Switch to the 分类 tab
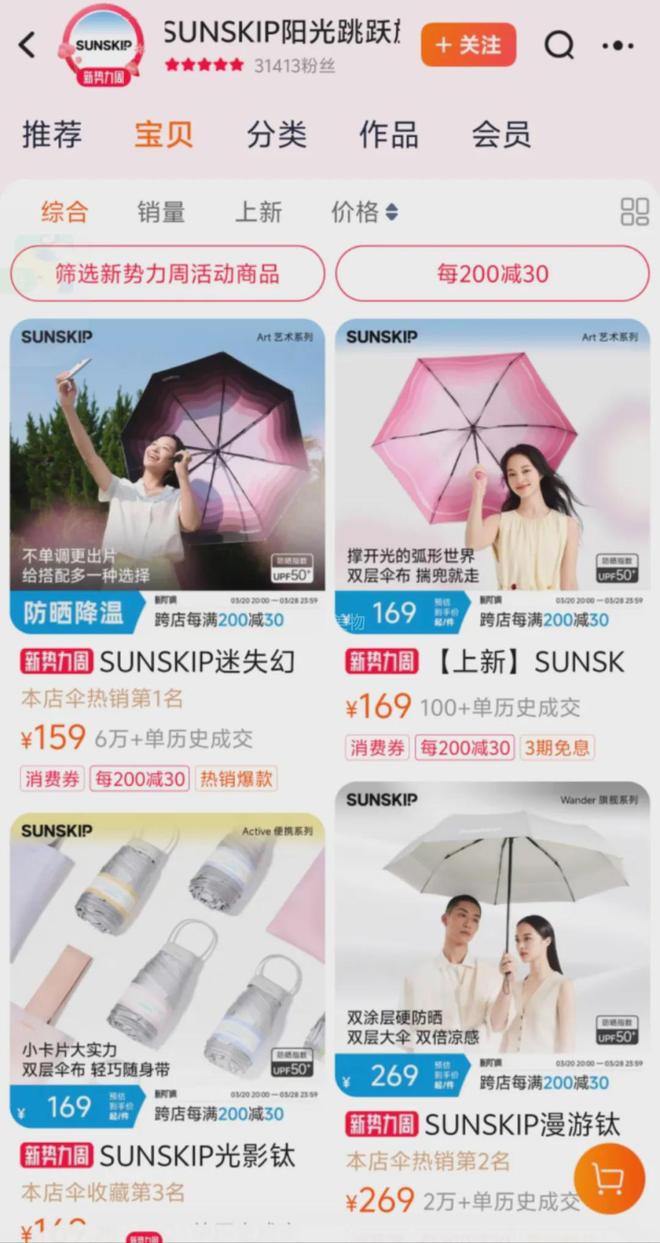This screenshot has height=1243, width=660. point(276,135)
